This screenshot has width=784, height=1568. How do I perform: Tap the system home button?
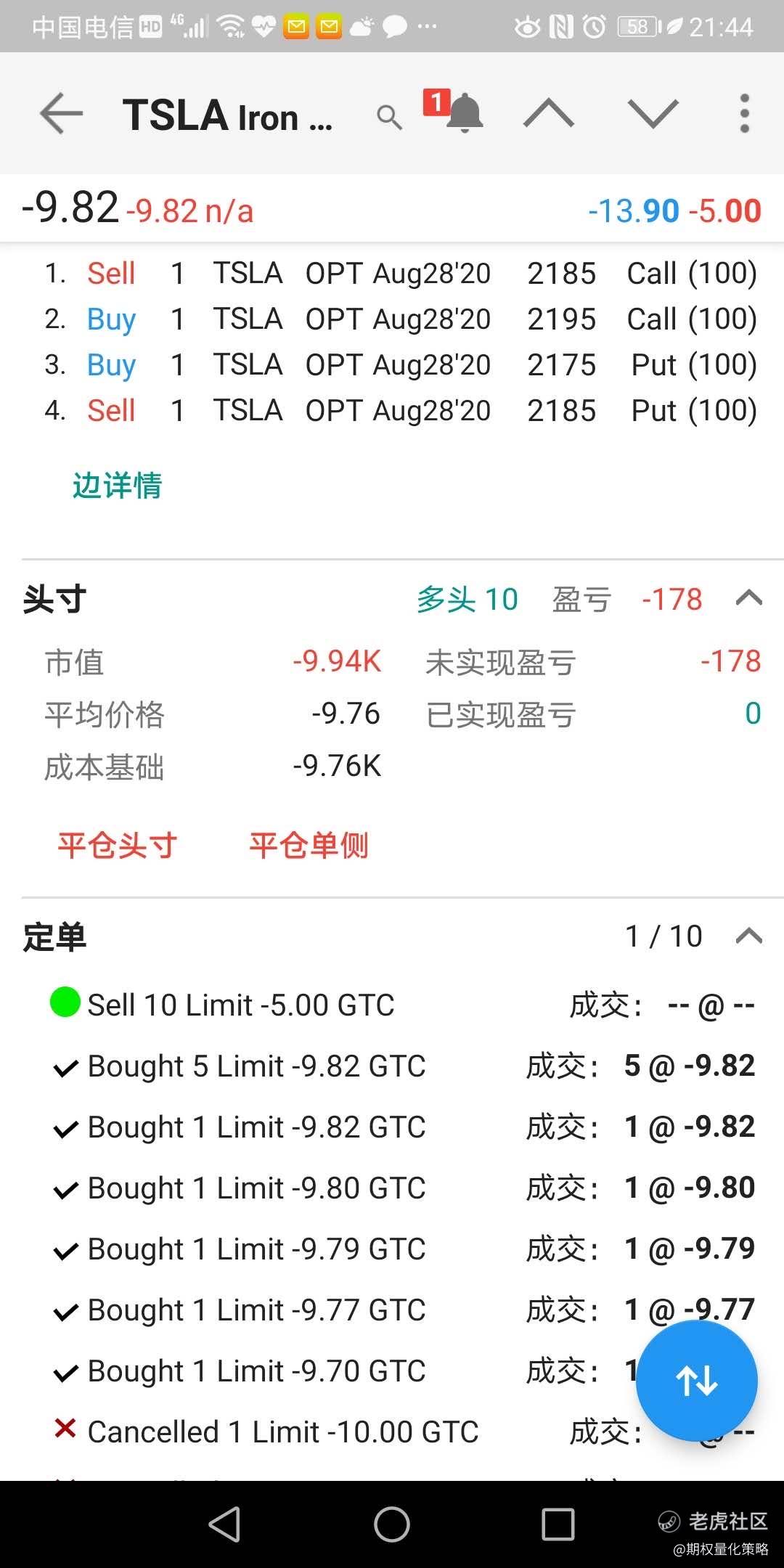tap(392, 1524)
